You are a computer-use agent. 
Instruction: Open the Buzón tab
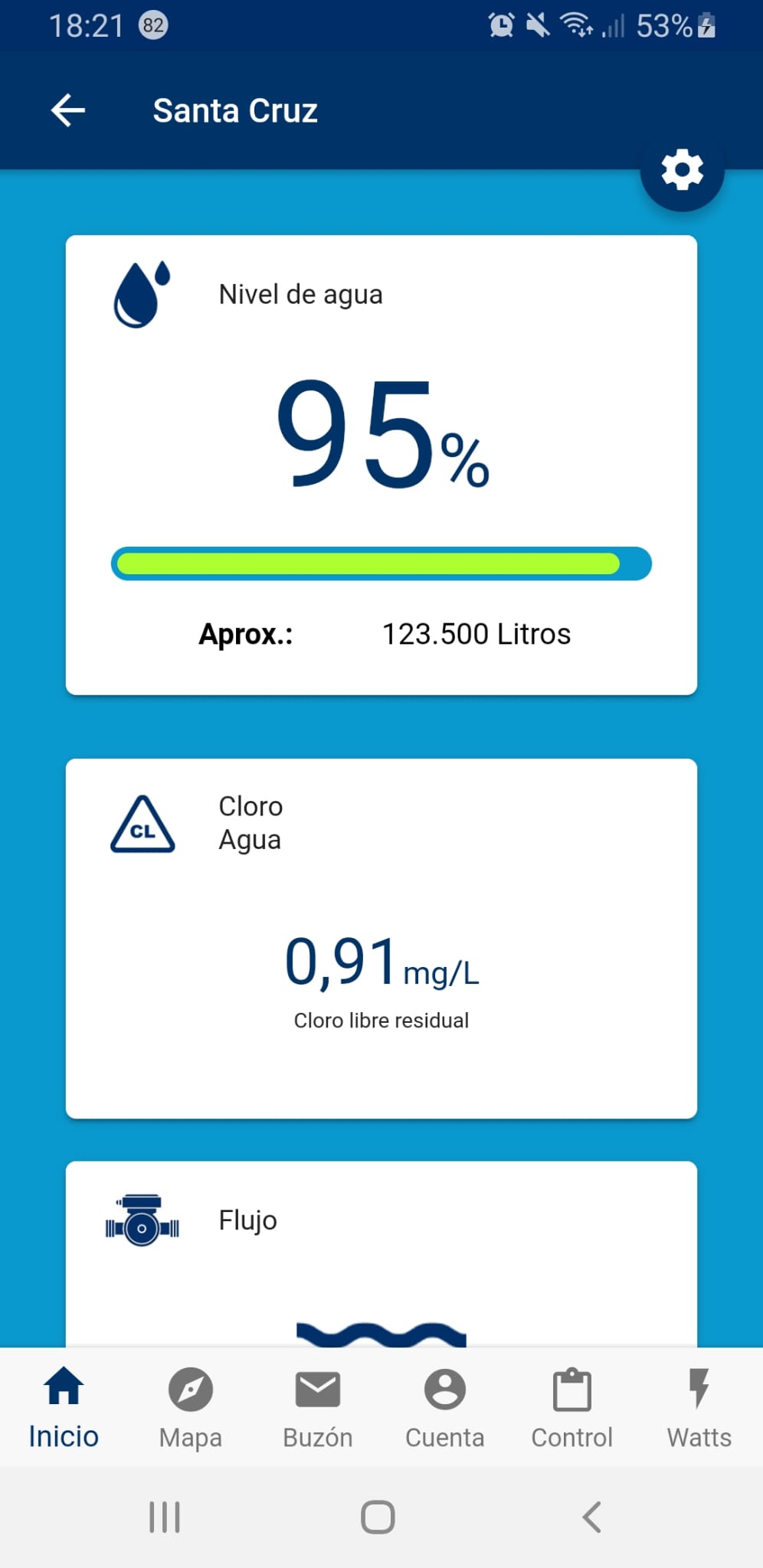(318, 1407)
